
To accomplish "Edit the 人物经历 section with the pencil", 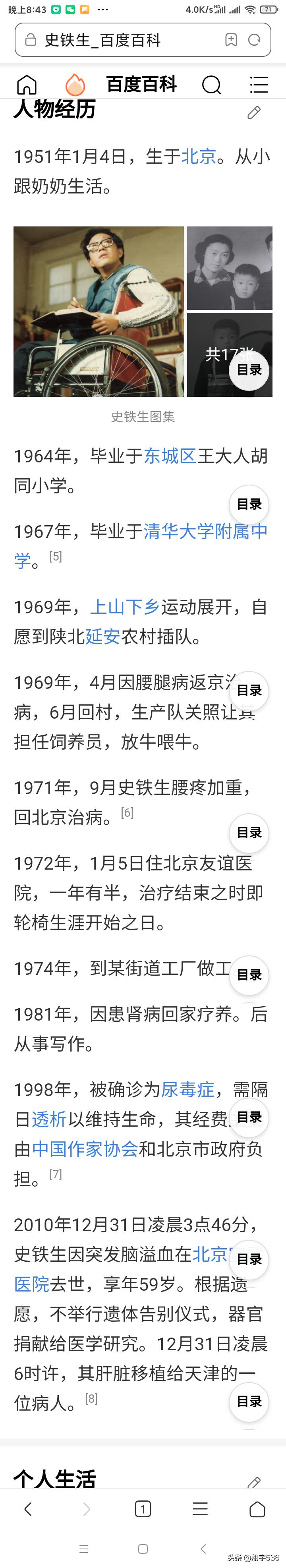I will click(254, 112).
